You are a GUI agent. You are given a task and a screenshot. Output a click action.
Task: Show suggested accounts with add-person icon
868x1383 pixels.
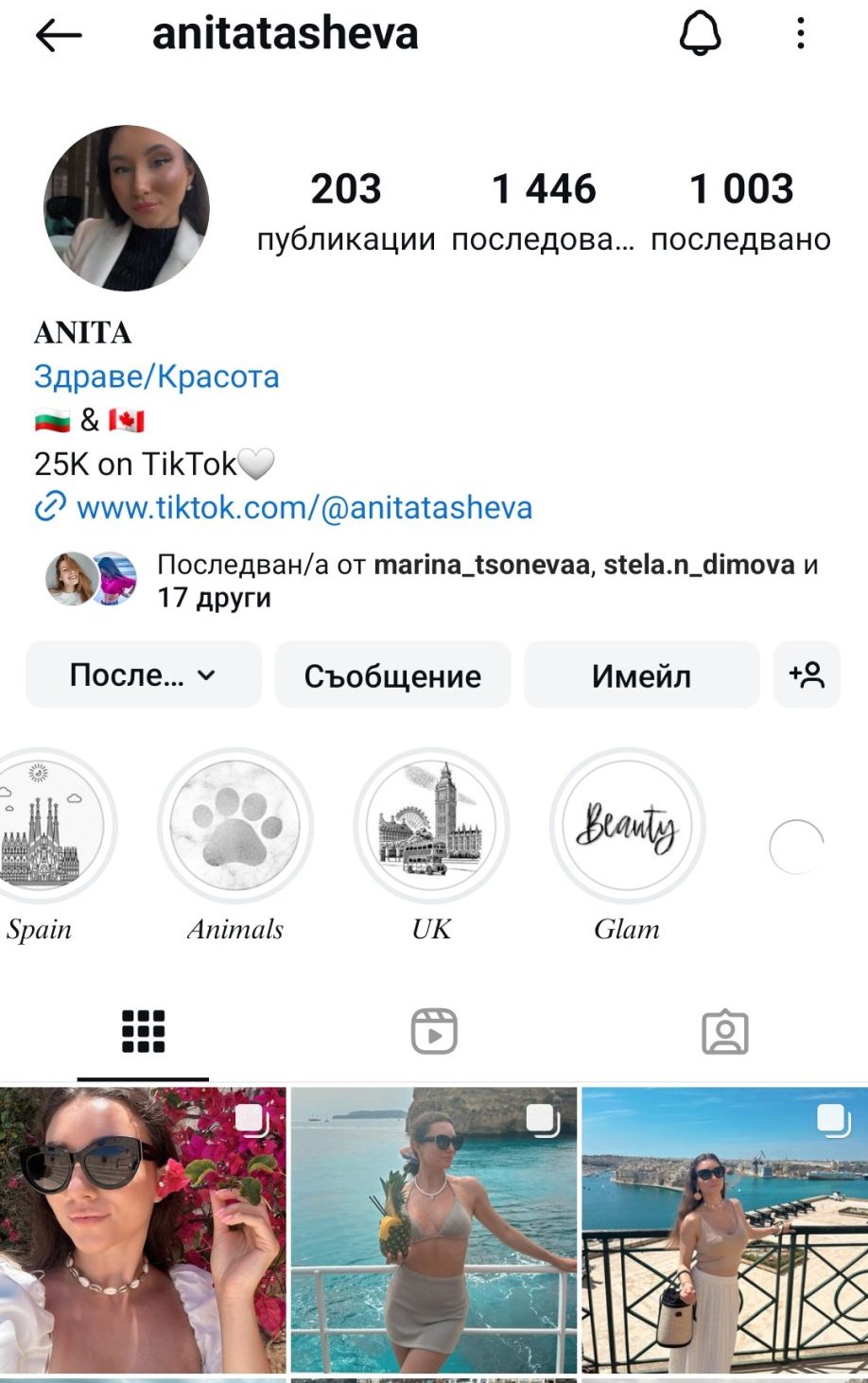coord(807,675)
